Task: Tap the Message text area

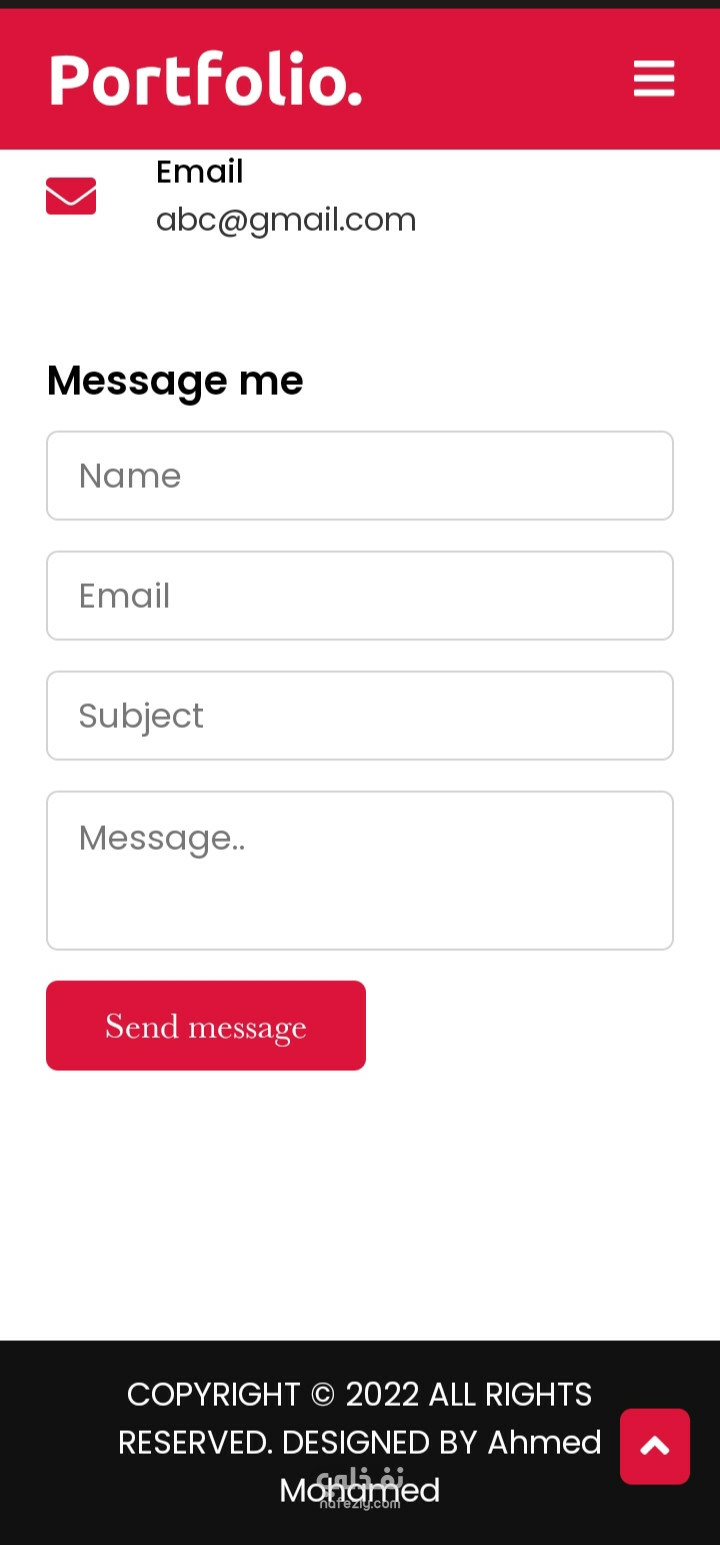Action: (360, 871)
